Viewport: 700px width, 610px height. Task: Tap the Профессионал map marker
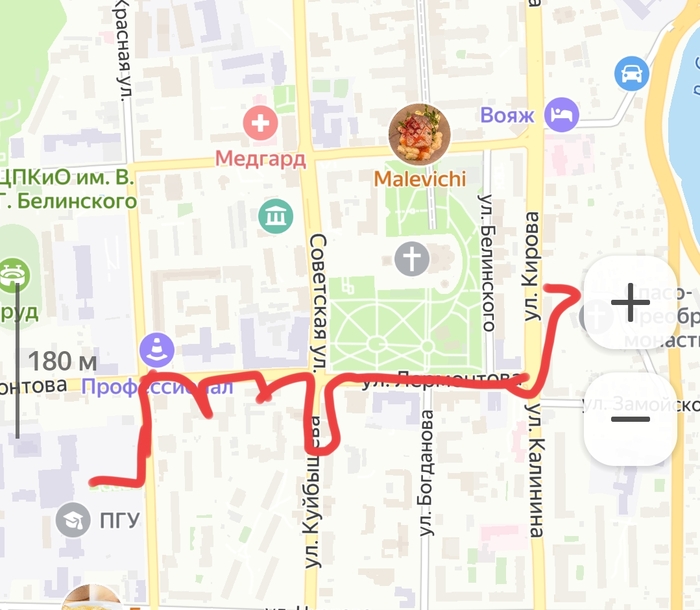(x=158, y=349)
